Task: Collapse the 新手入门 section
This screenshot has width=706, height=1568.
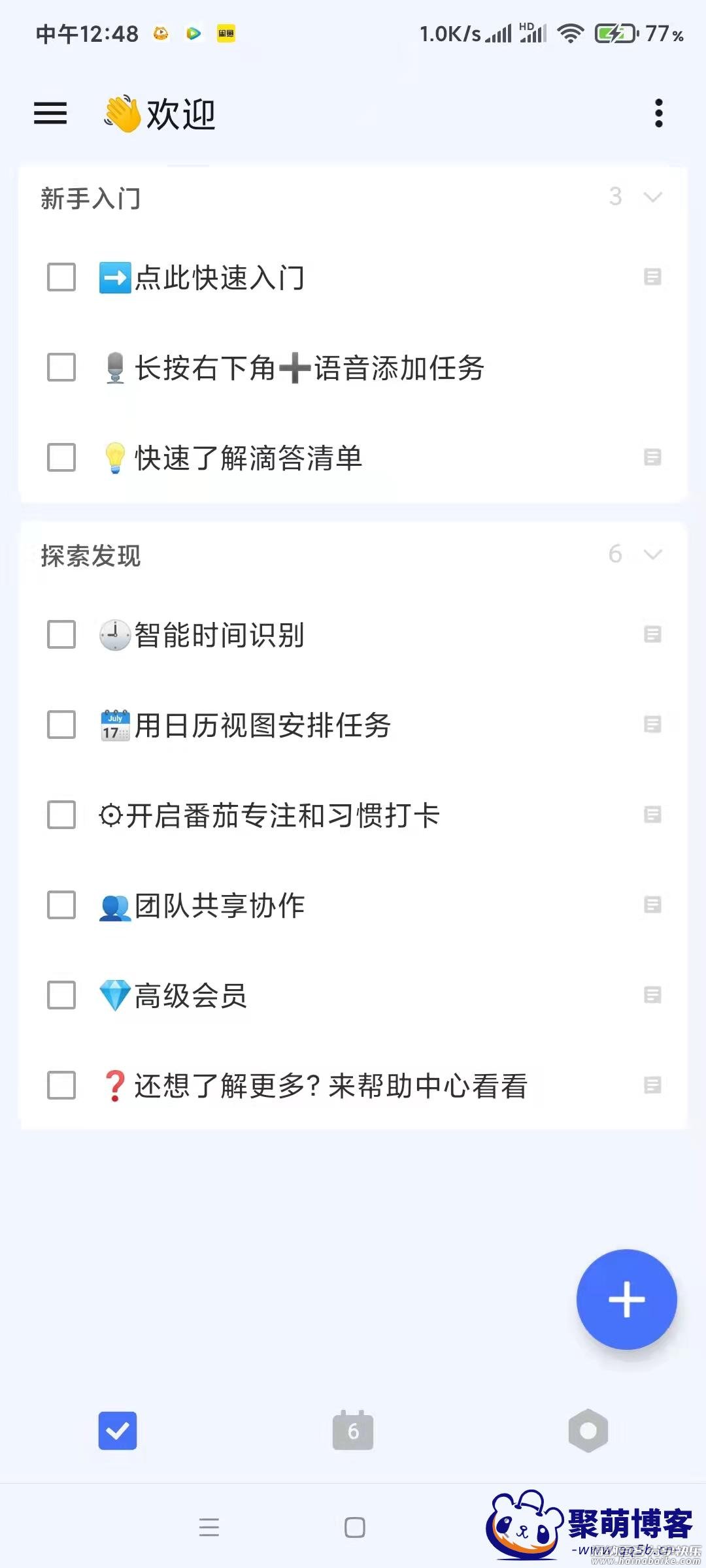Action: (x=653, y=197)
